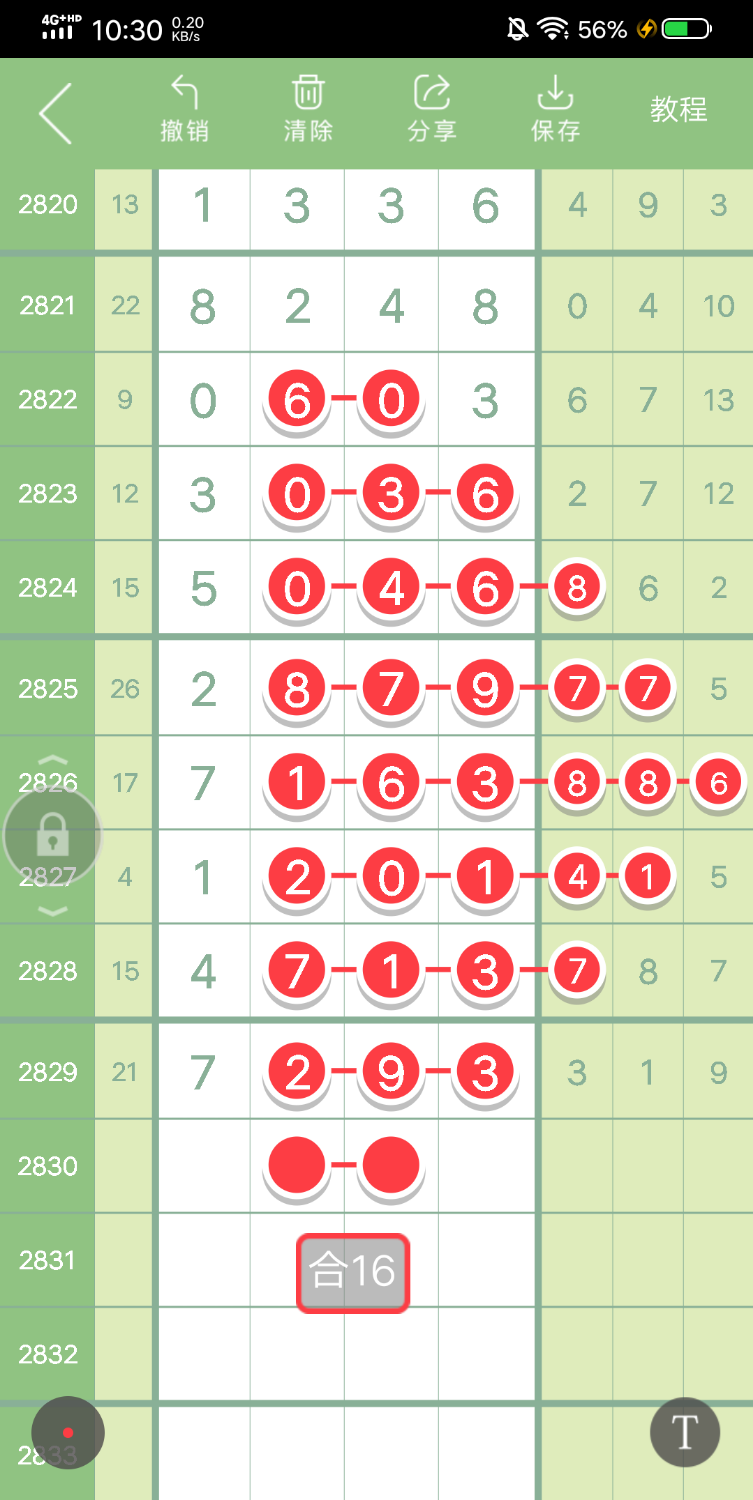Open the 教程 tutorial

pos(678,109)
